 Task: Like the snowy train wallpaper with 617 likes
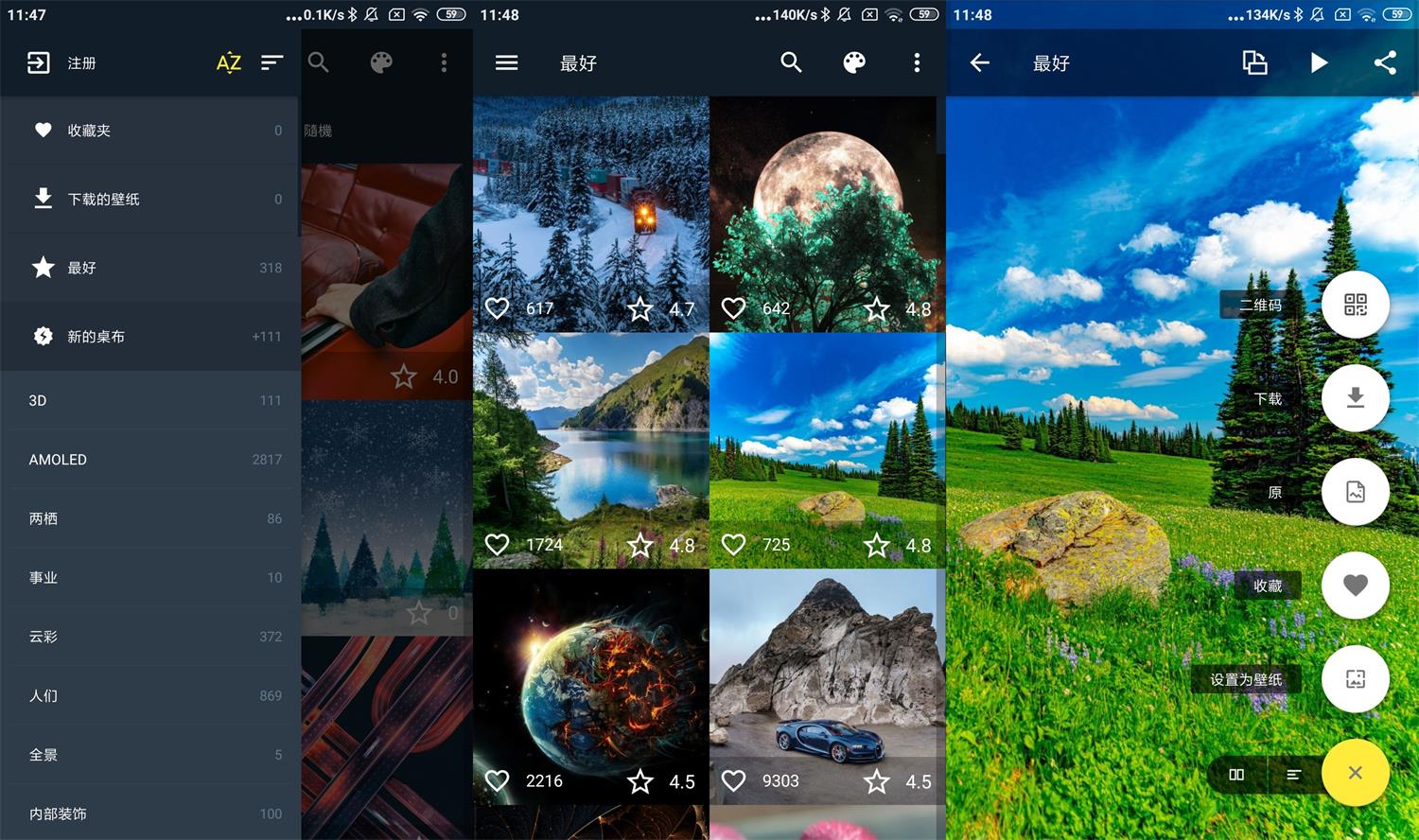coord(498,308)
